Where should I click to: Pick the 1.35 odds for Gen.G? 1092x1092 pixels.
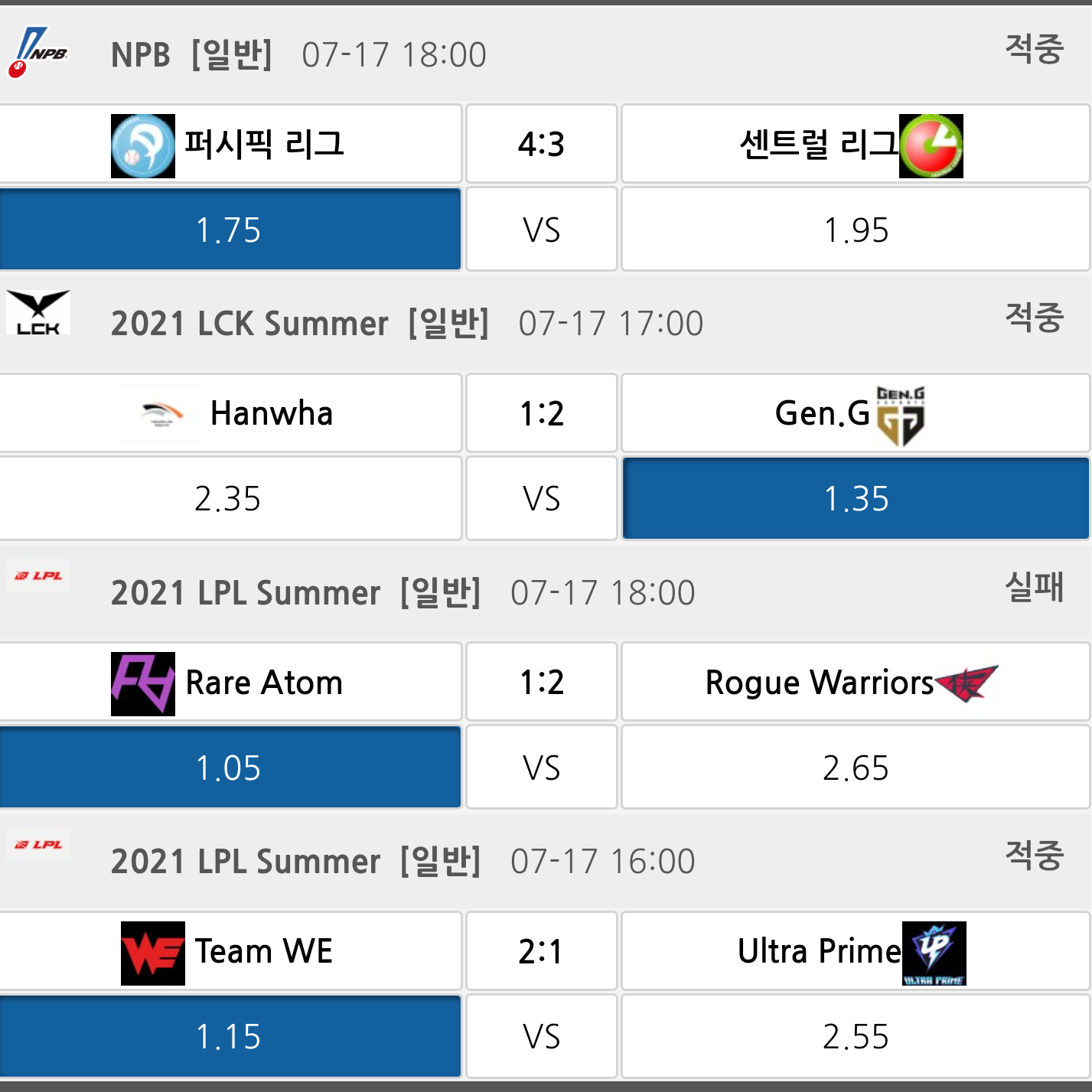[x=856, y=499]
